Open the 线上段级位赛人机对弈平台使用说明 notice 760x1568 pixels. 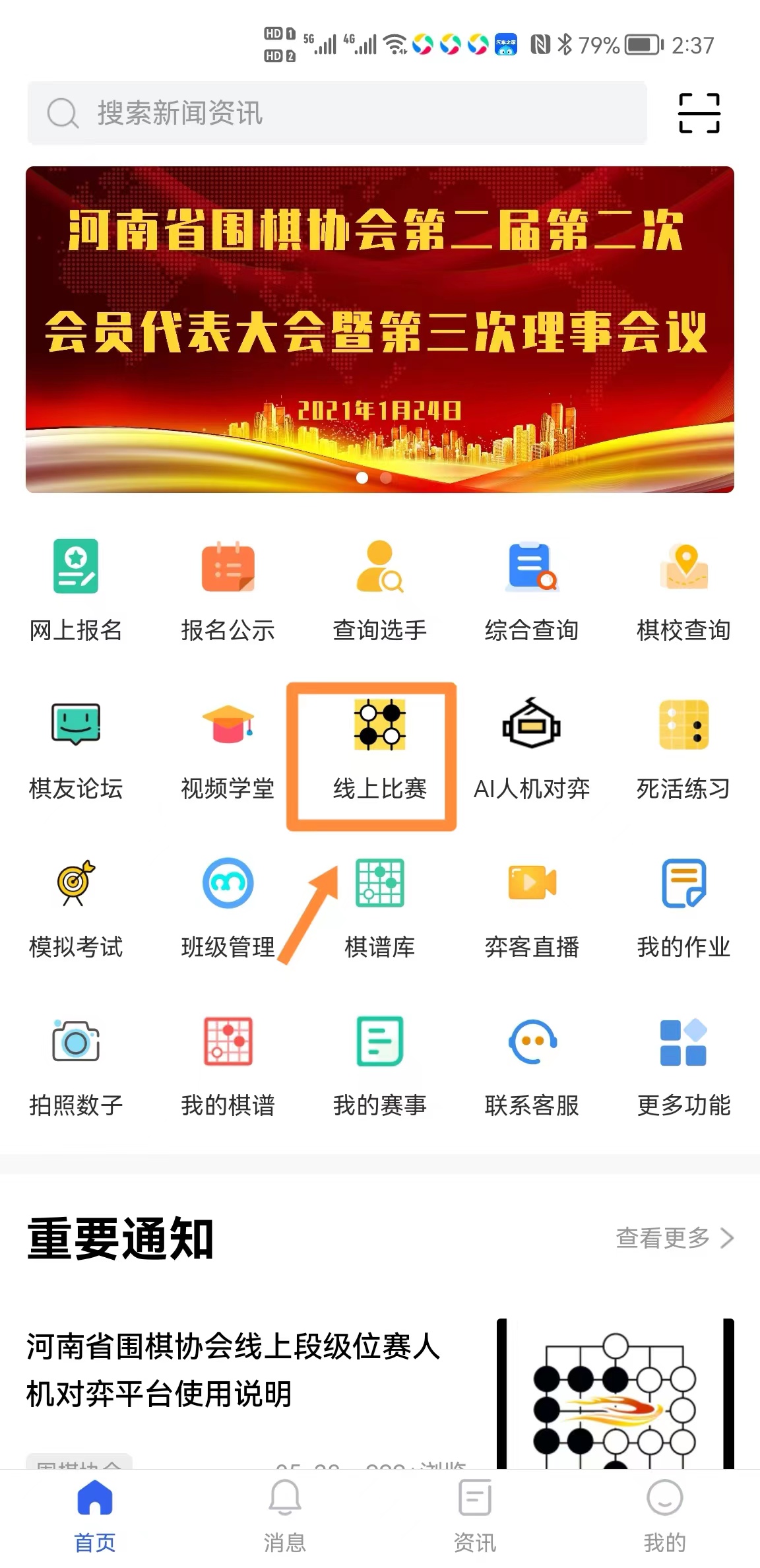234,1370
